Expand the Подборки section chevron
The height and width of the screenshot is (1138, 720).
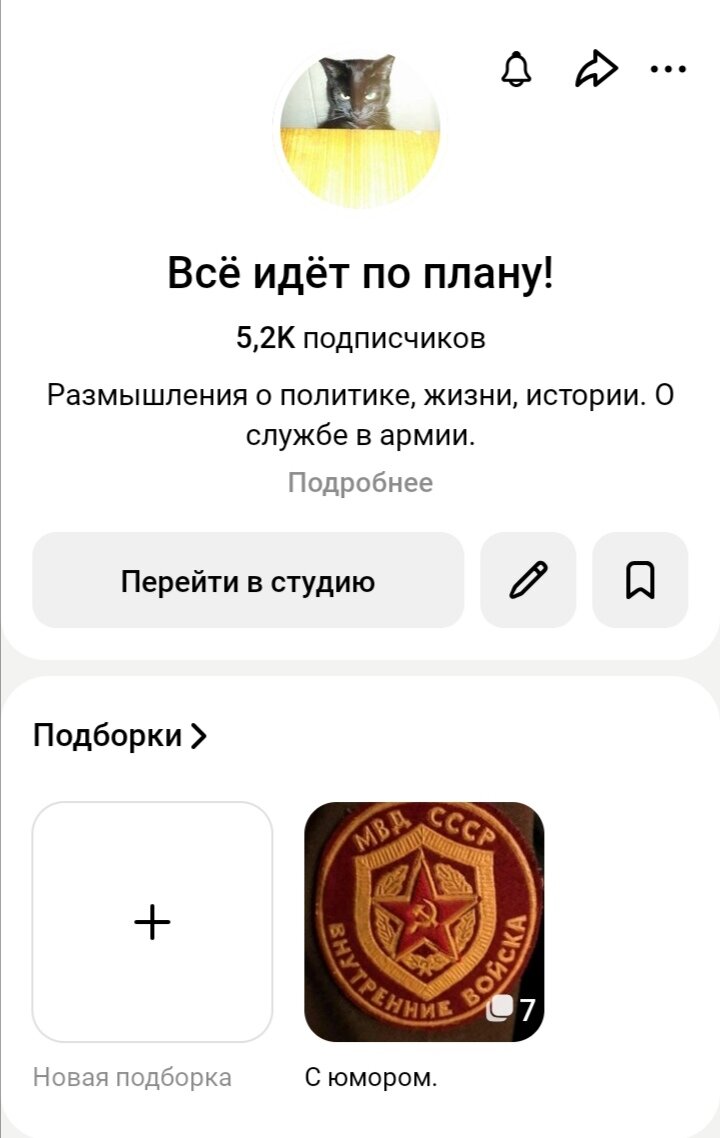coord(201,734)
